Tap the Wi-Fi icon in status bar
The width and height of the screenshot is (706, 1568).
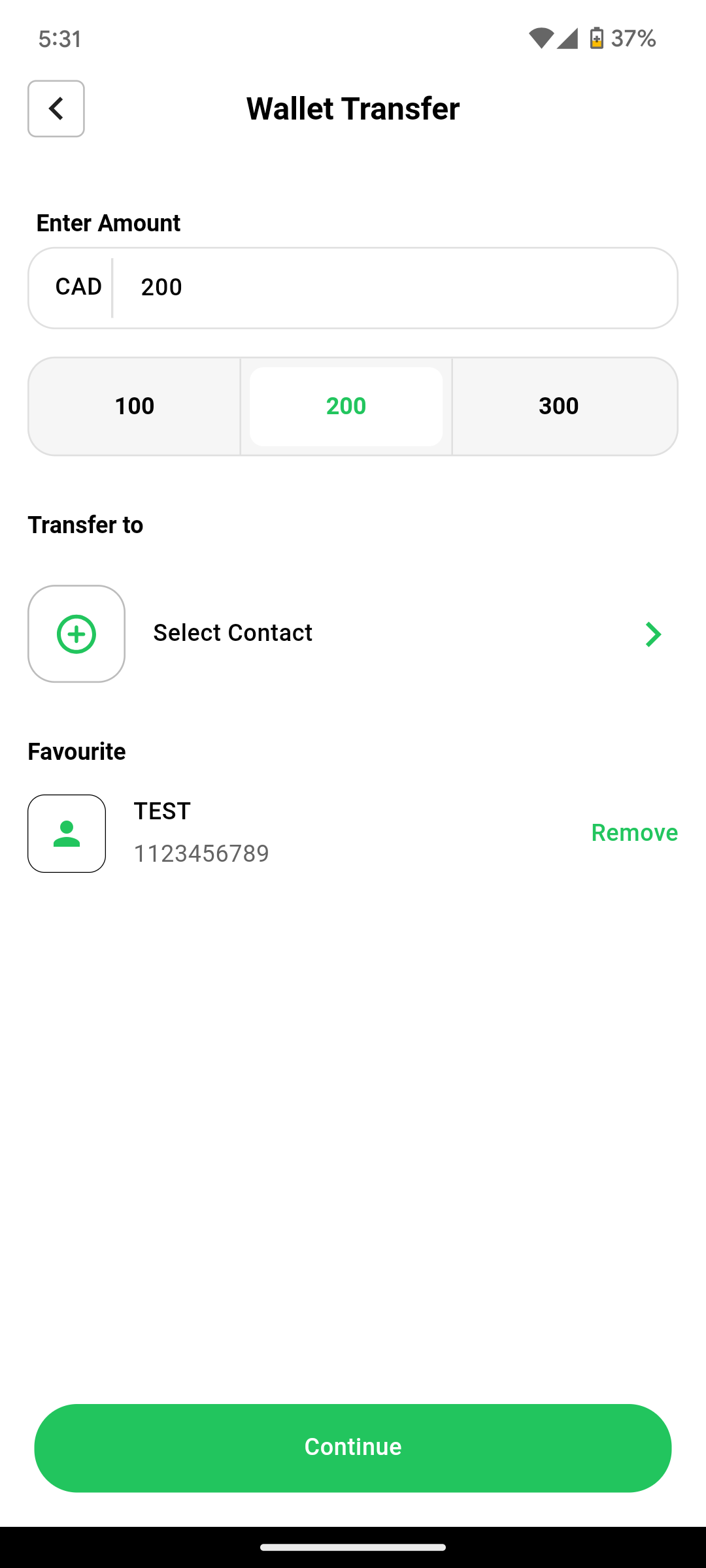540,39
